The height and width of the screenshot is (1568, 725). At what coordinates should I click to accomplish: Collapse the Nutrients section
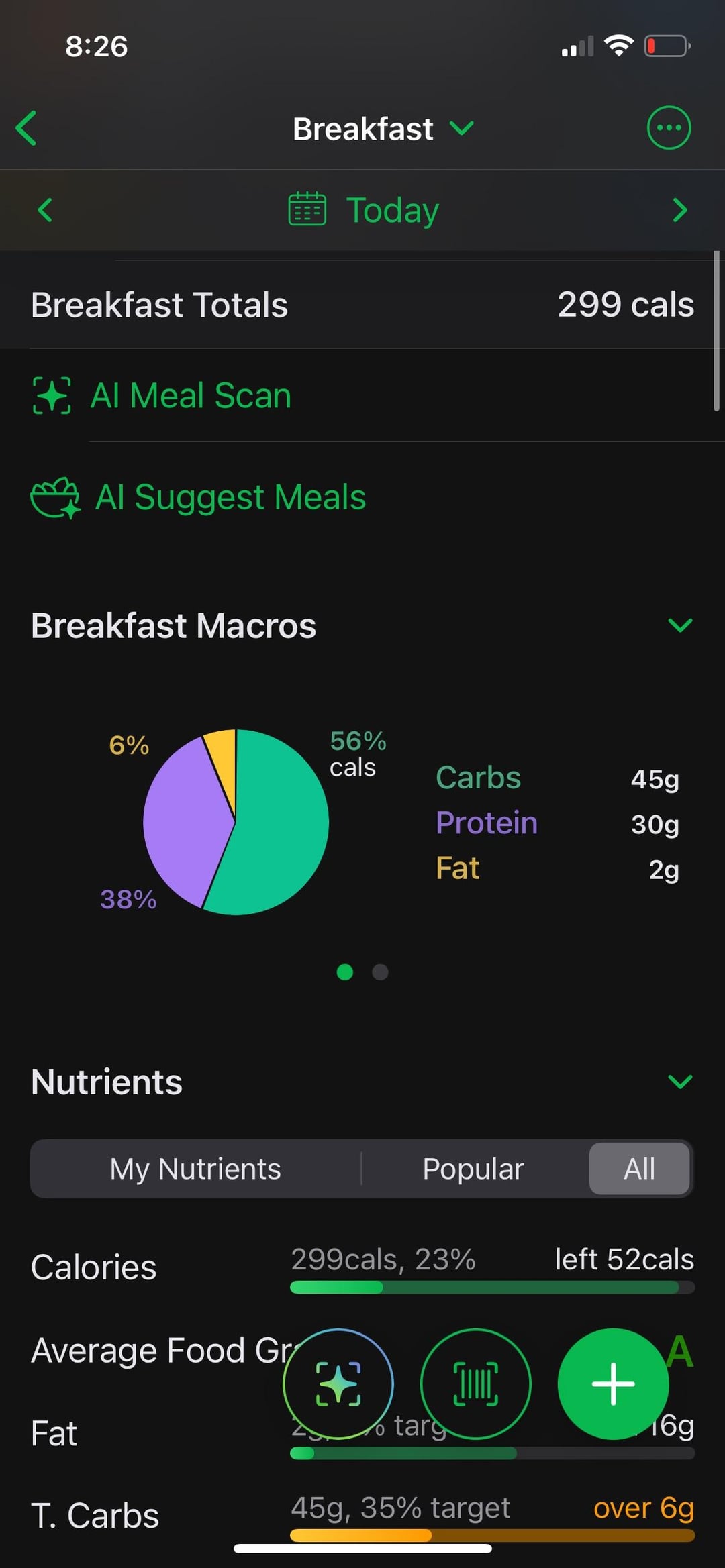click(679, 1082)
